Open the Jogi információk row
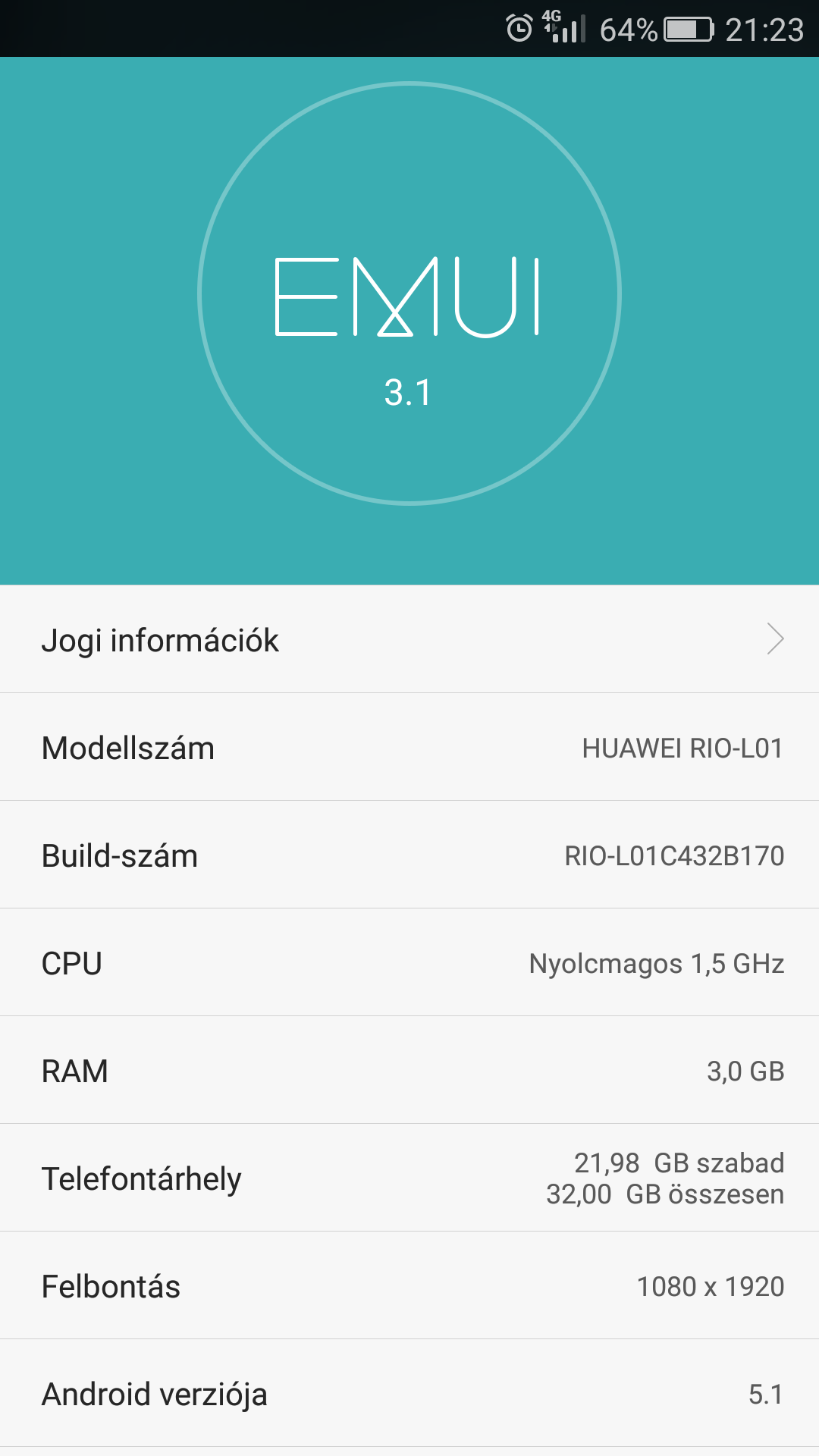Viewport: 819px width, 1456px height. click(x=409, y=639)
